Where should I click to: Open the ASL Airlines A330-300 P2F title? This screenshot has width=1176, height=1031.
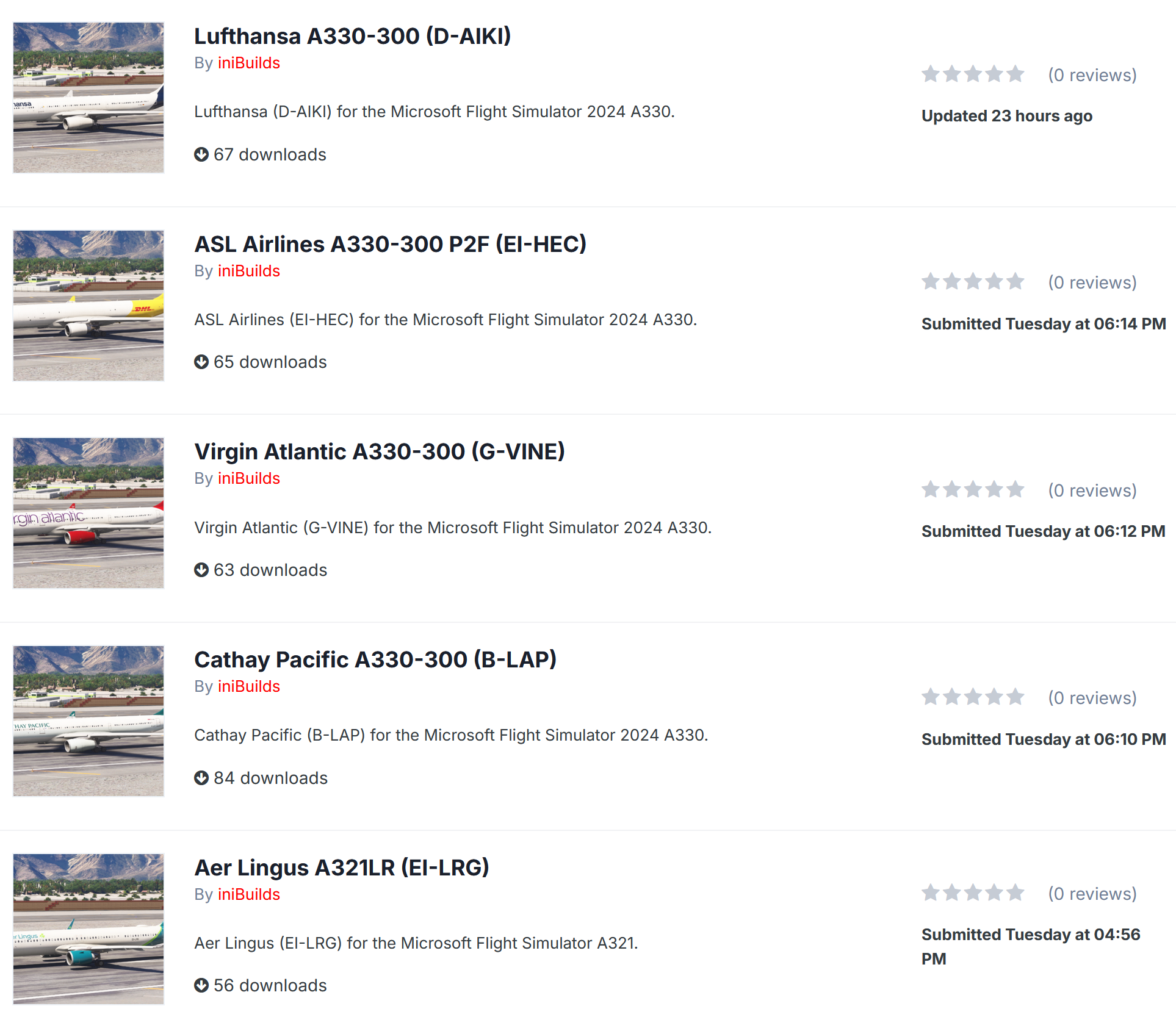[x=390, y=245]
